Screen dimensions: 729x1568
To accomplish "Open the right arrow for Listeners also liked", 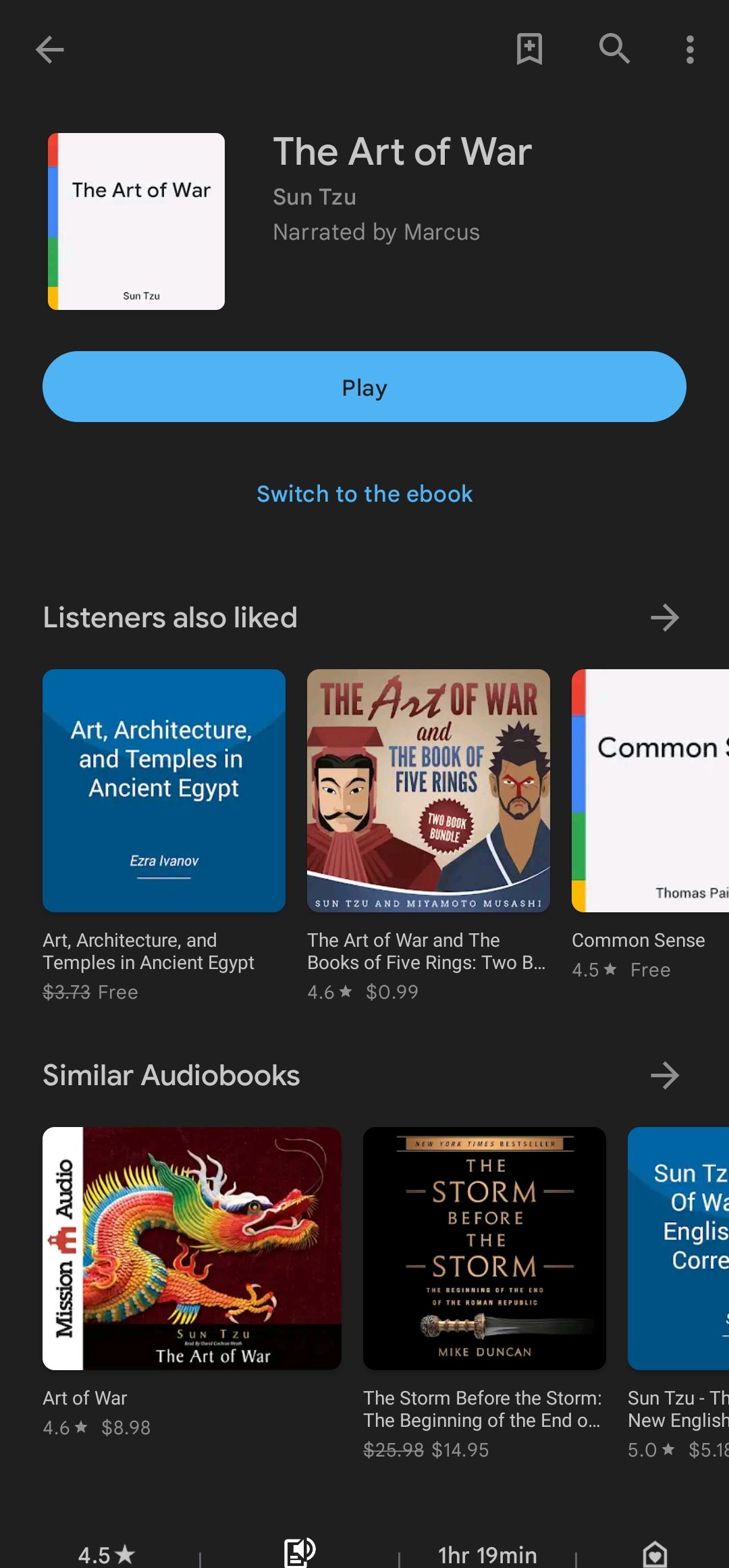I will point(665,617).
